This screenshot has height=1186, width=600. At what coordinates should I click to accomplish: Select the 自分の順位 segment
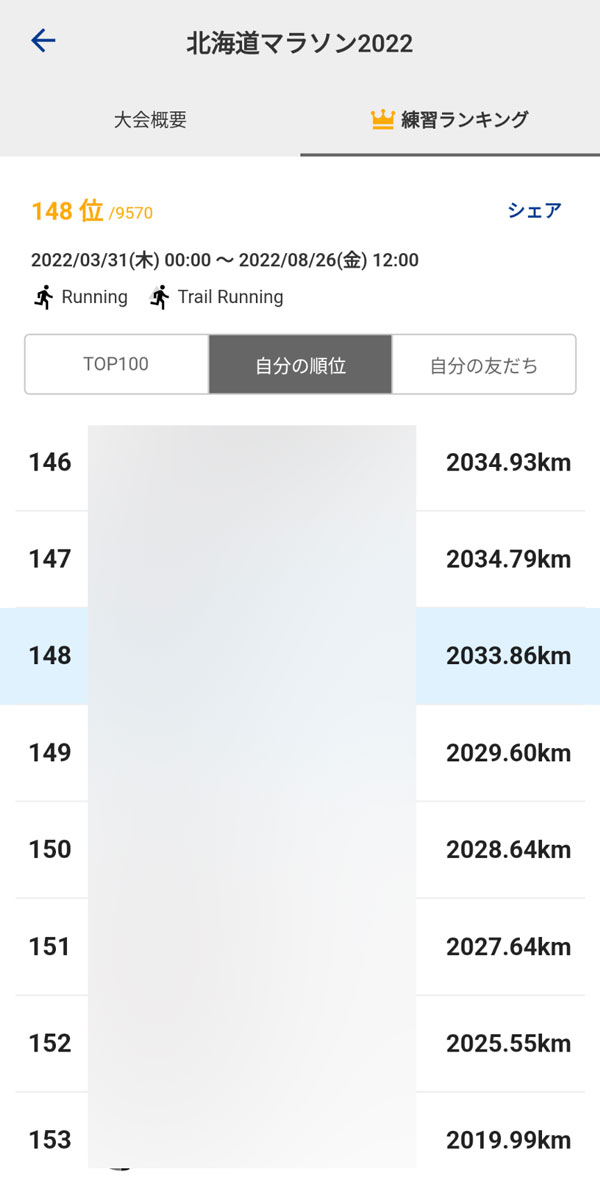[300, 365]
